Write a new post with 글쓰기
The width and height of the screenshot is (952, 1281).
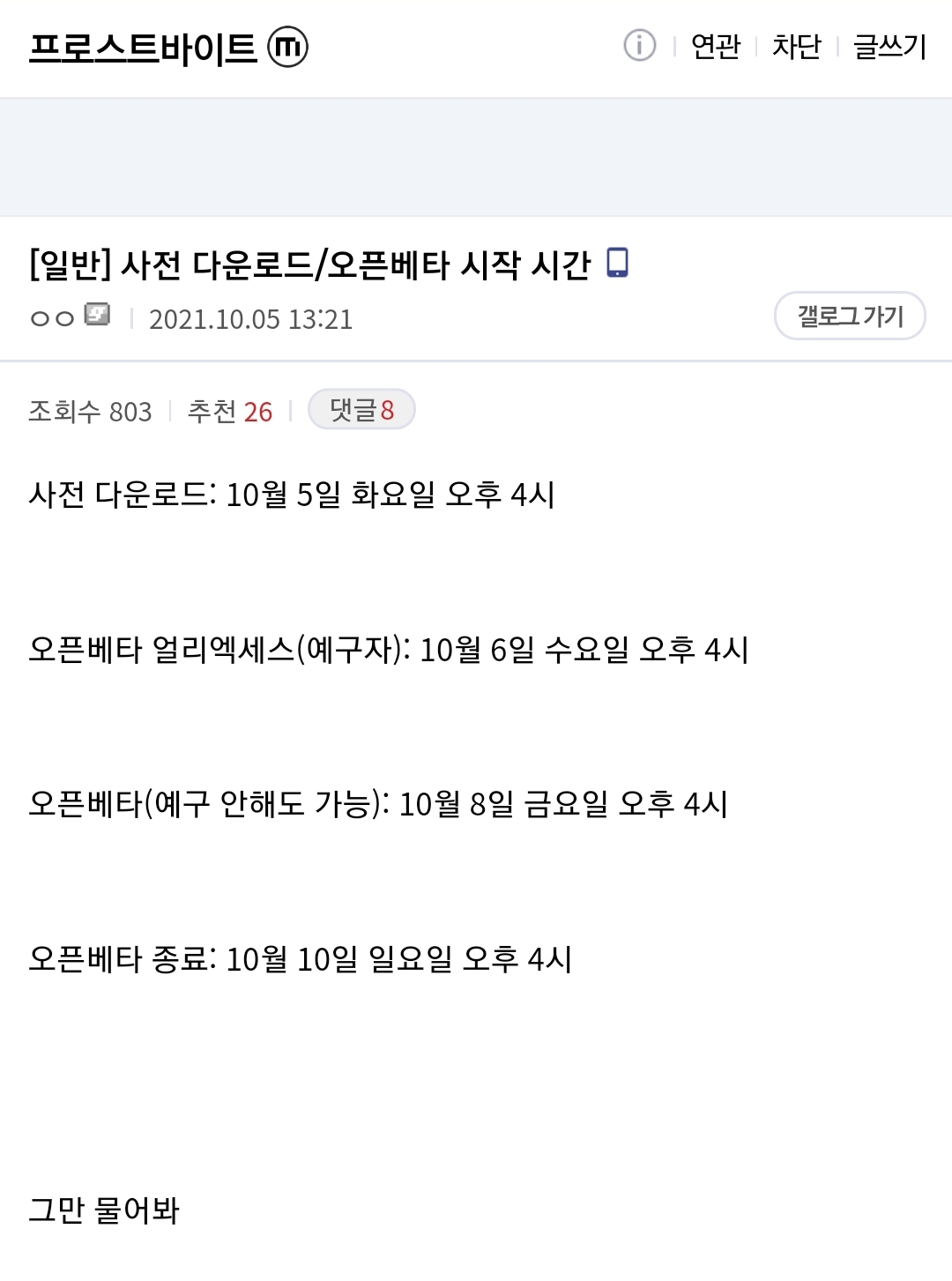coord(889,46)
